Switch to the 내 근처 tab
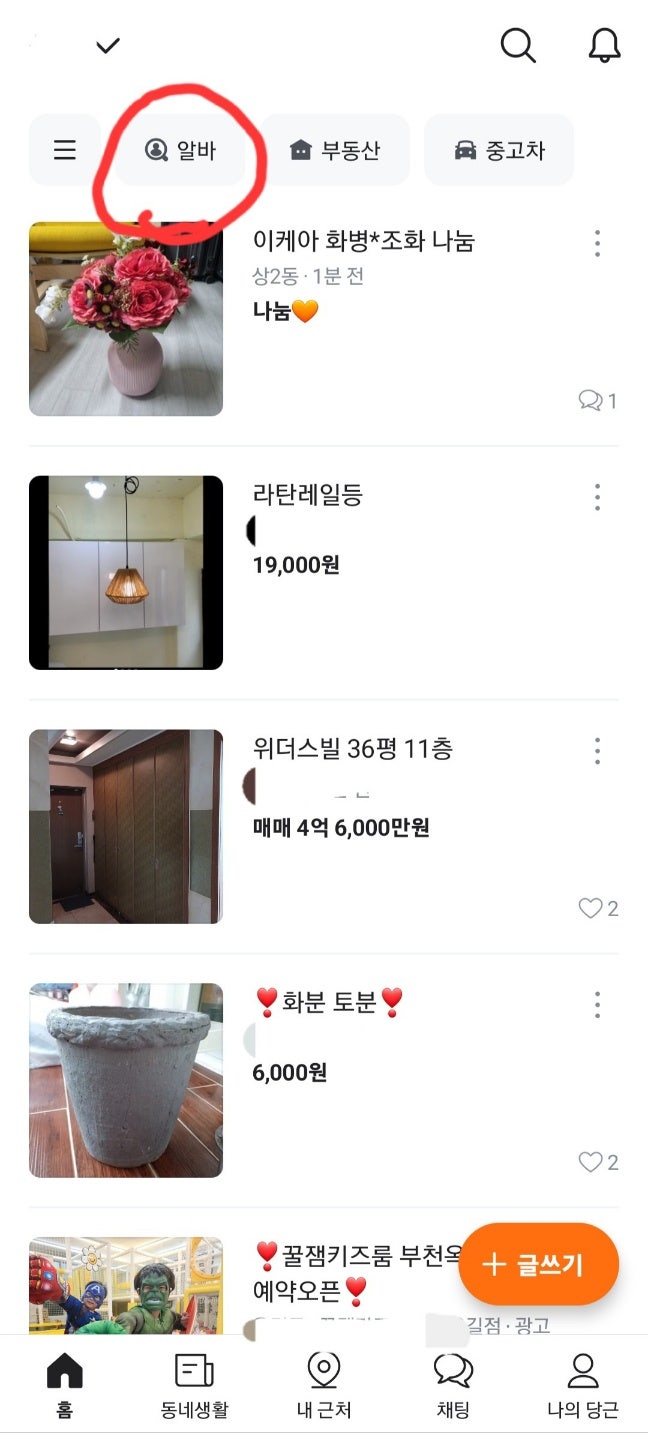 pos(324,1385)
